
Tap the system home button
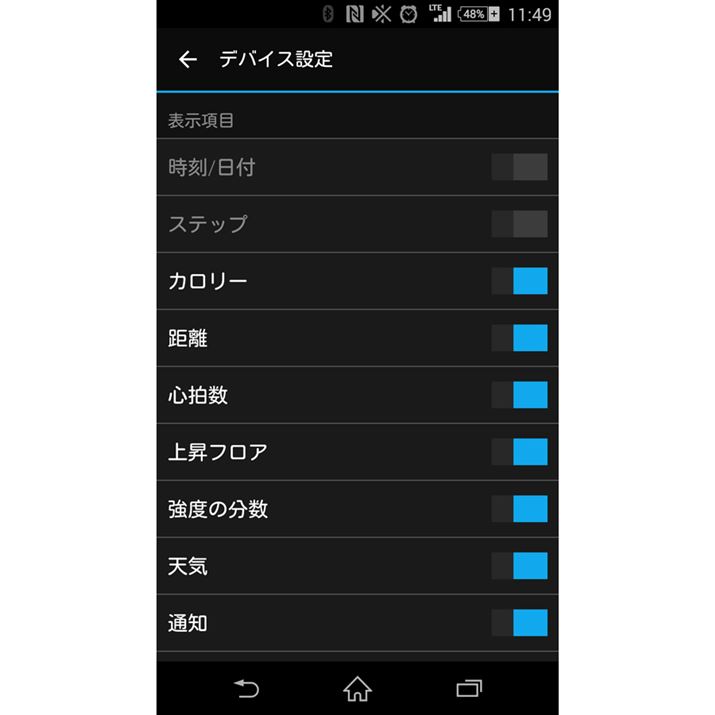pos(357,688)
